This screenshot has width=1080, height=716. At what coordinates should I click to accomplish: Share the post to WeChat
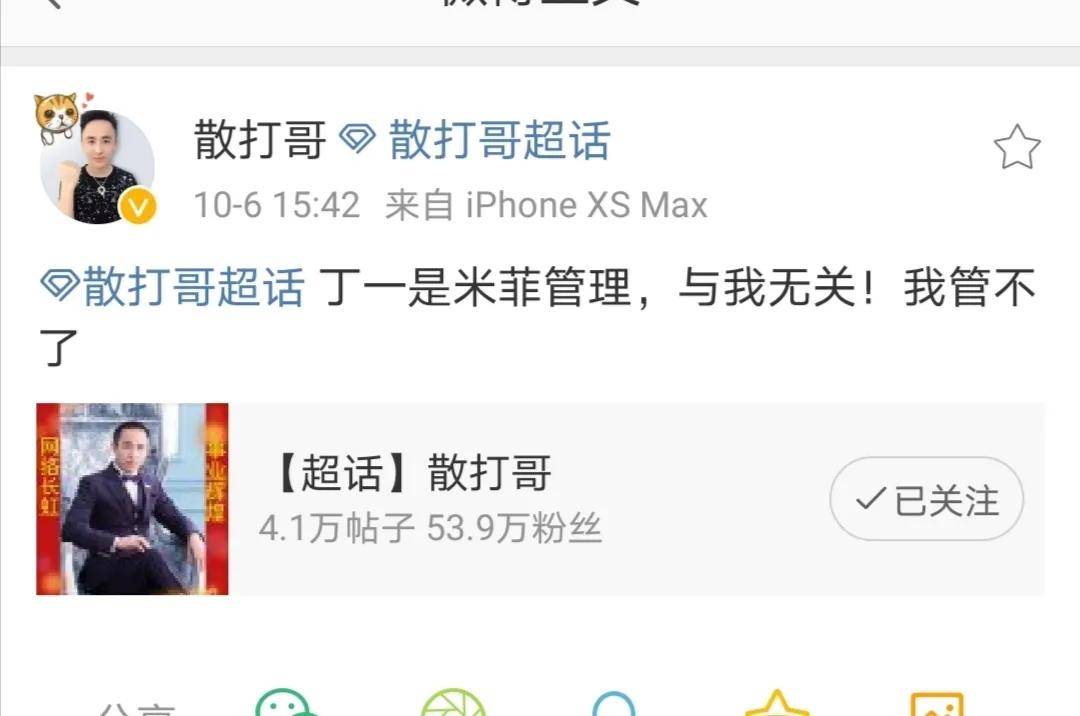pyautogui.click(x=286, y=704)
